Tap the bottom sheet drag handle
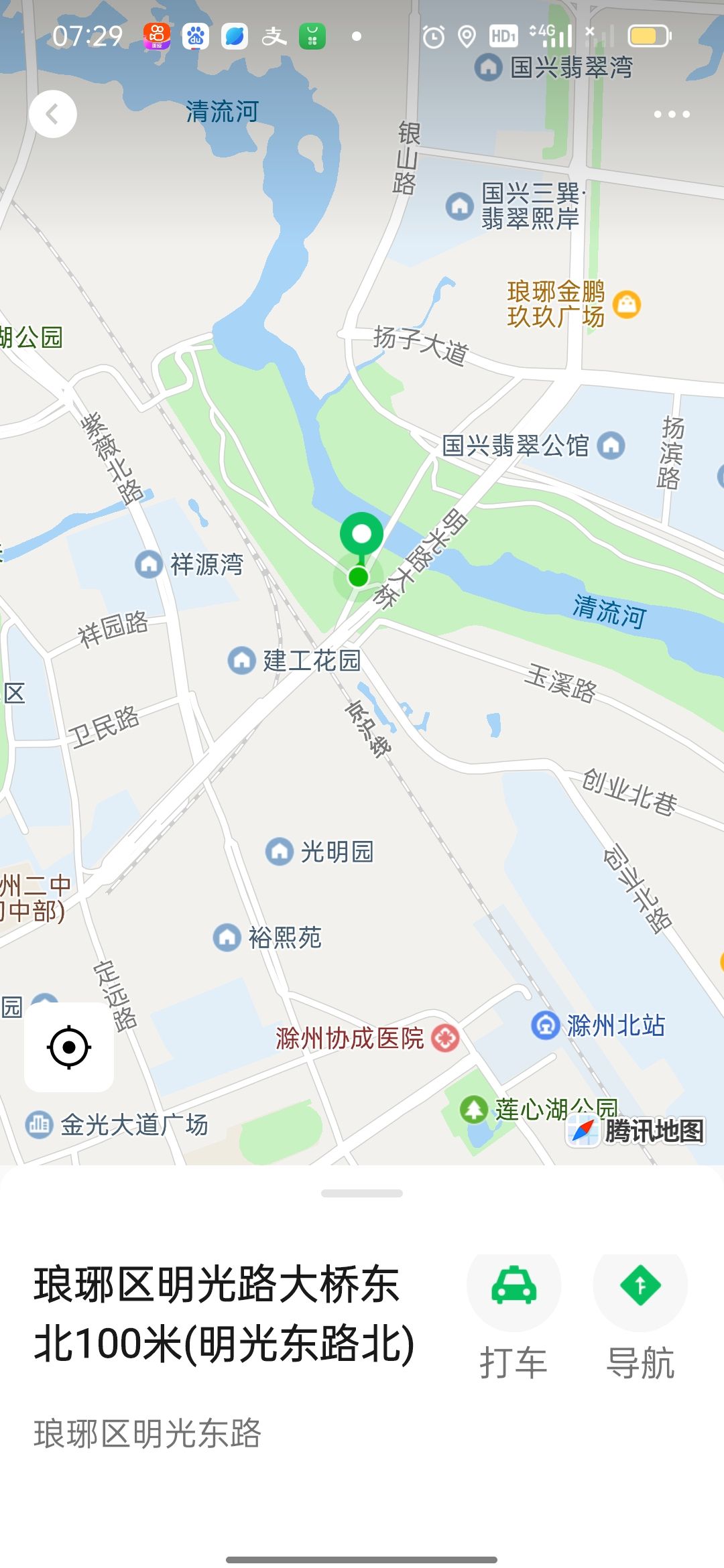 tap(362, 1193)
